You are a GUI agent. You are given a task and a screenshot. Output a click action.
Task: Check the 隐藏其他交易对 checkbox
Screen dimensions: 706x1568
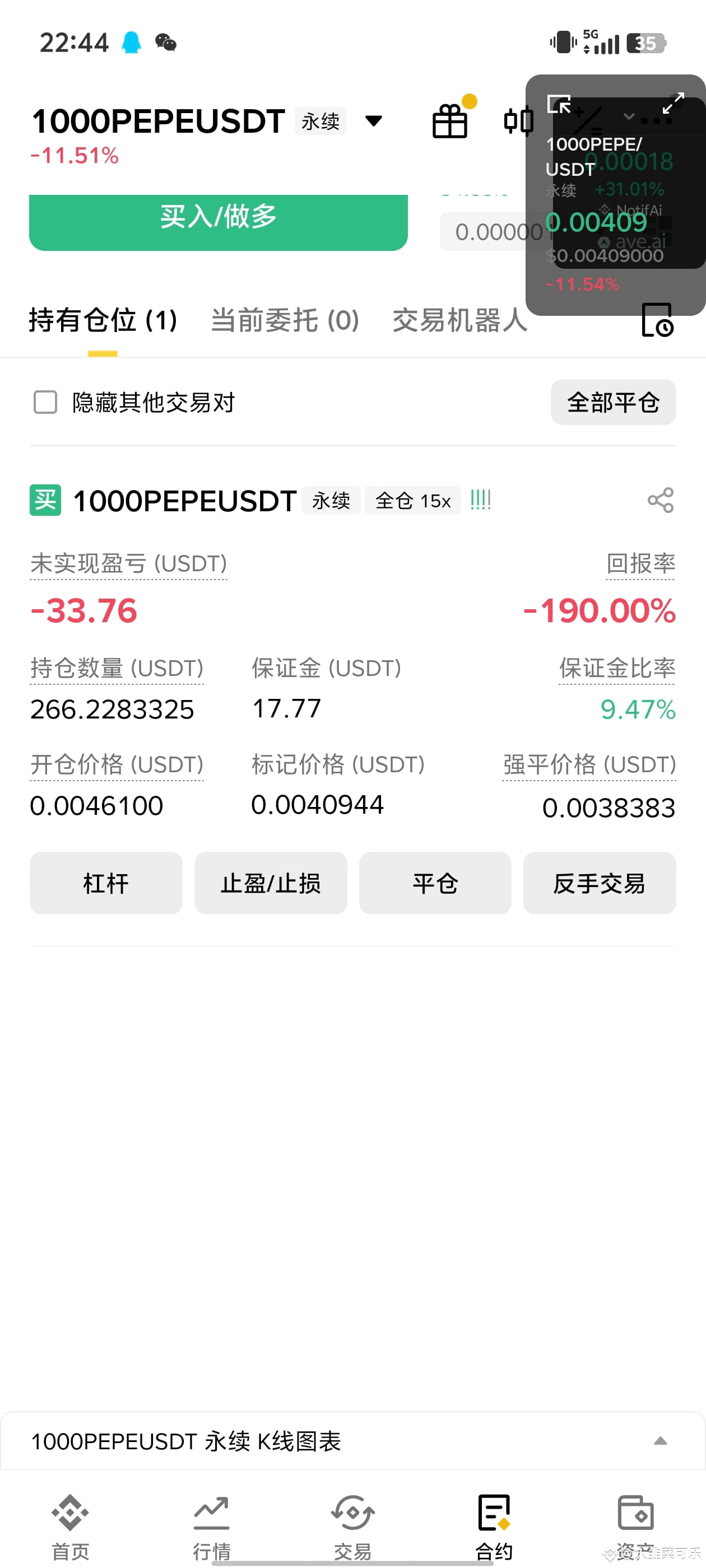(x=45, y=402)
